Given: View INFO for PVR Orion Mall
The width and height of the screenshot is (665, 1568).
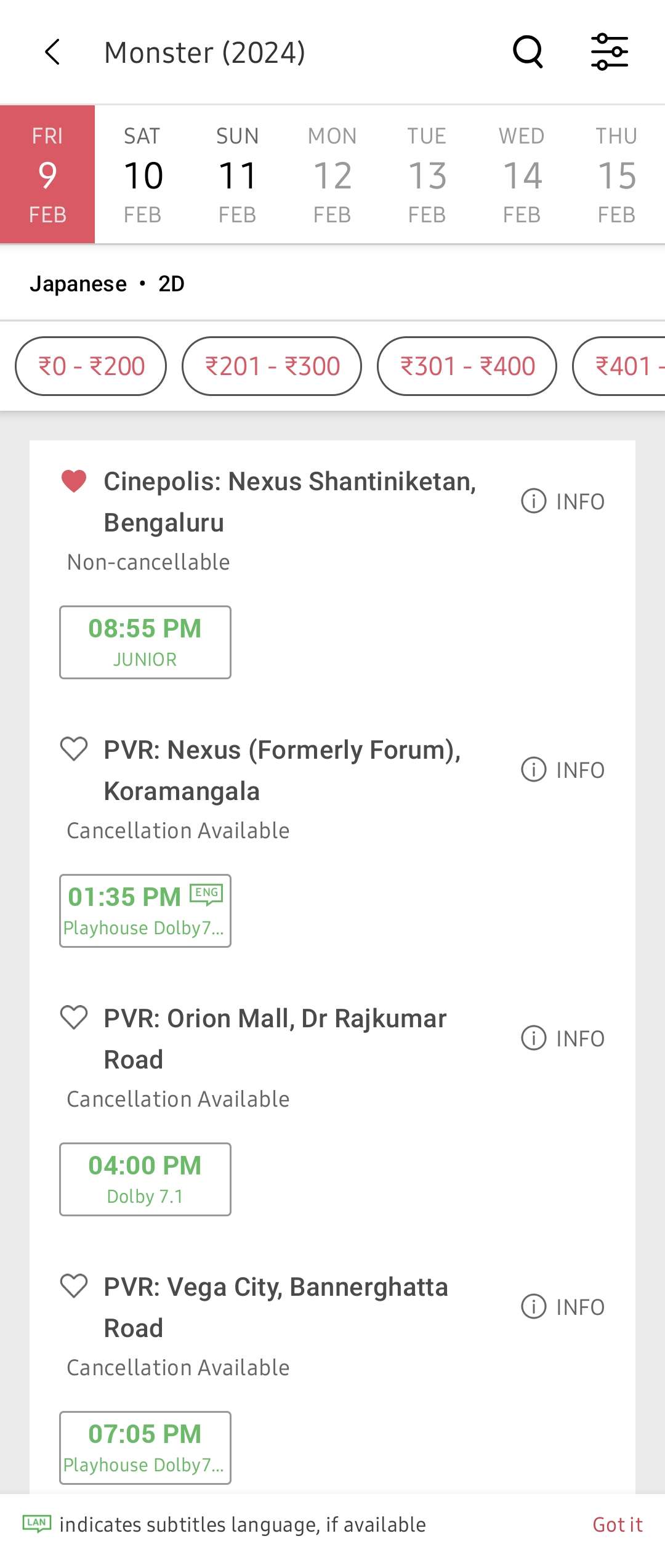Looking at the screenshot, I should tap(563, 1038).
